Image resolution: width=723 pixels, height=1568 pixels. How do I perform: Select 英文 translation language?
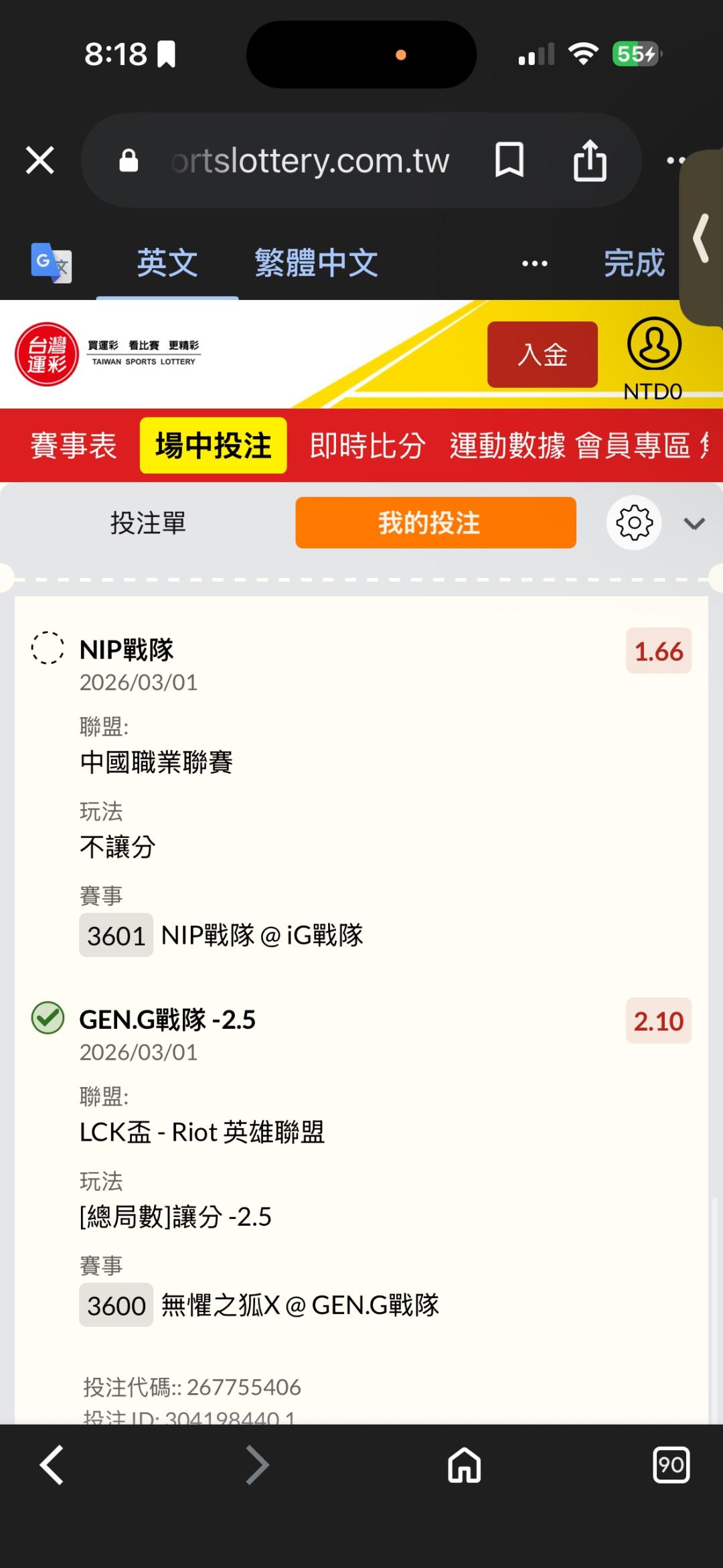click(167, 263)
